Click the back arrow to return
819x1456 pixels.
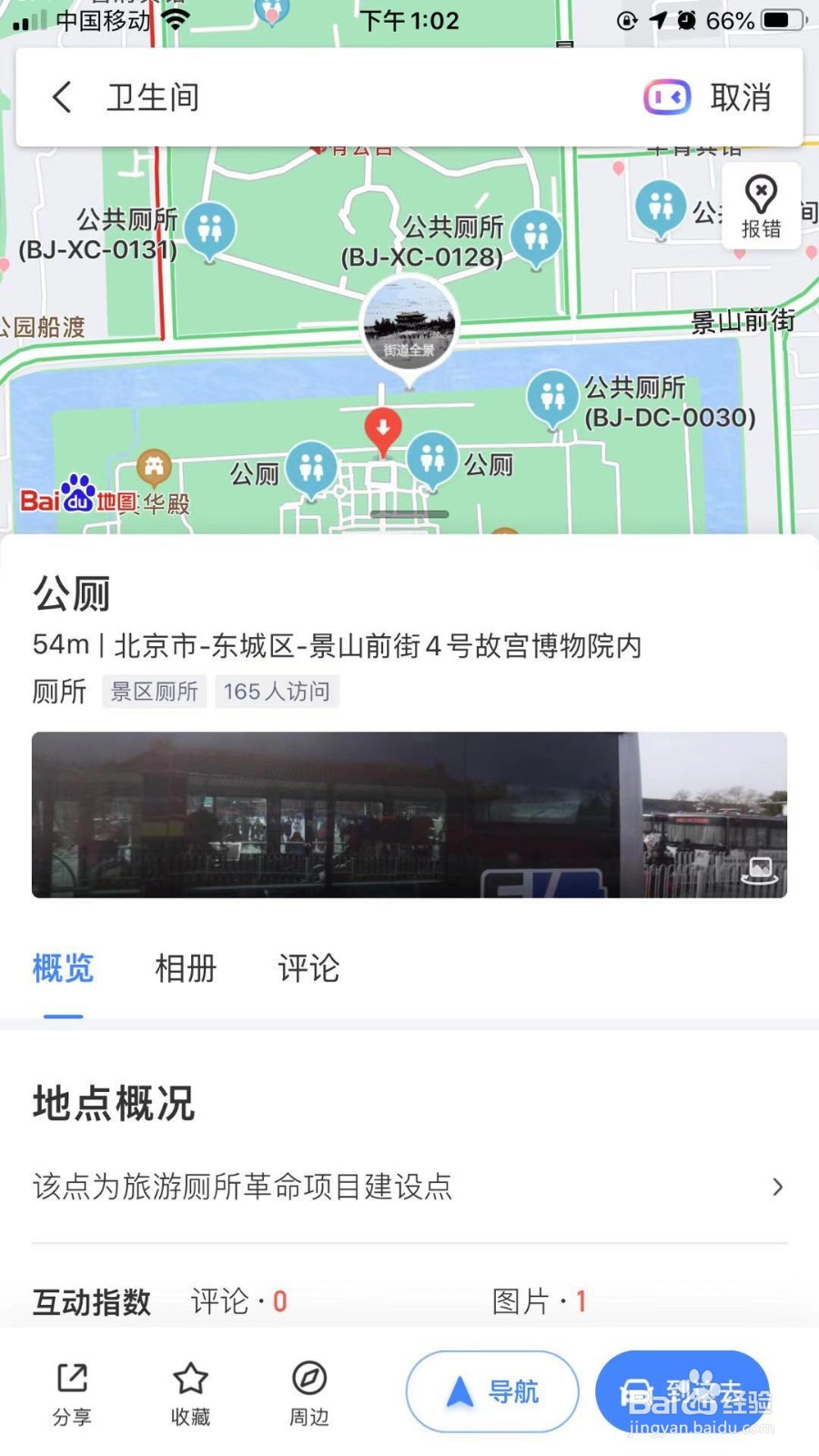(x=61, y=97)
